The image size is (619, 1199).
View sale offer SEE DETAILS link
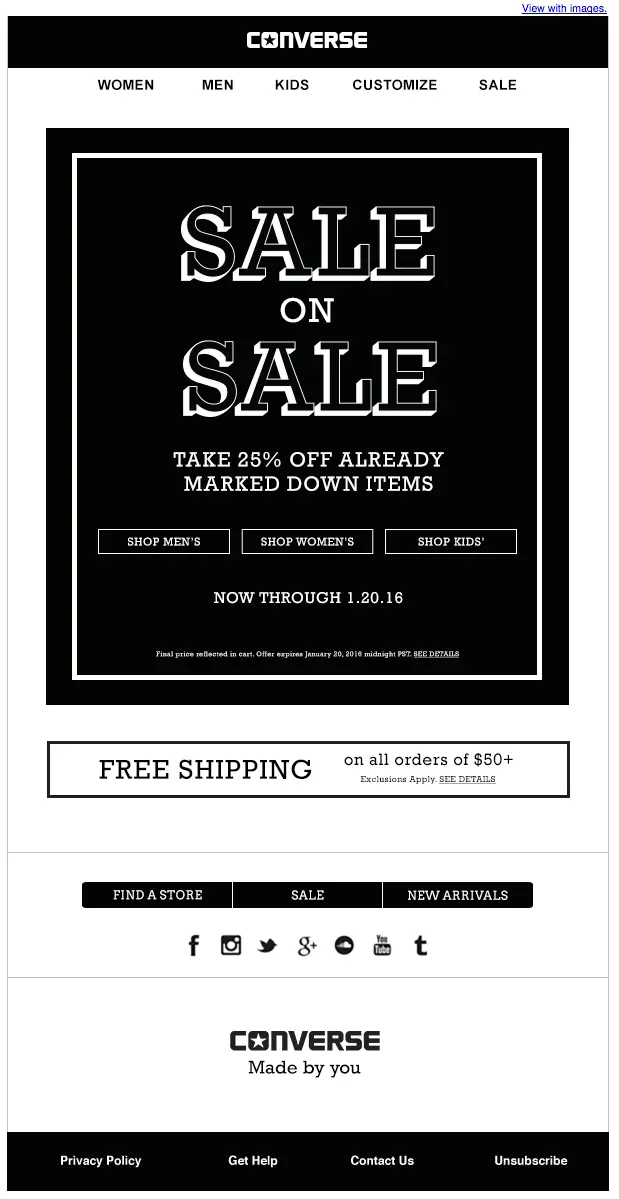tap(436, 654)
